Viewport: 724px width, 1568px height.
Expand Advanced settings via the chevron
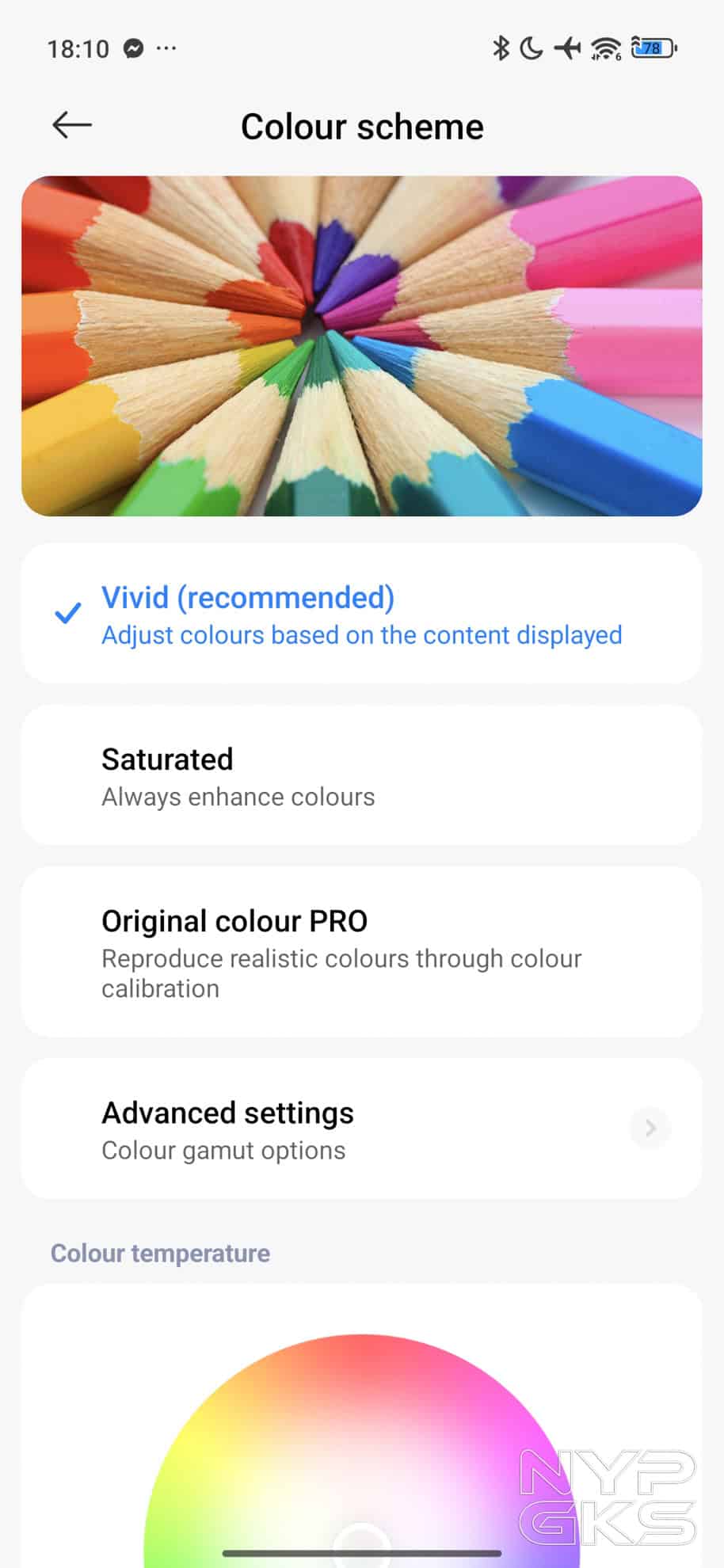pyautogui.click(x=650, y=1128)
